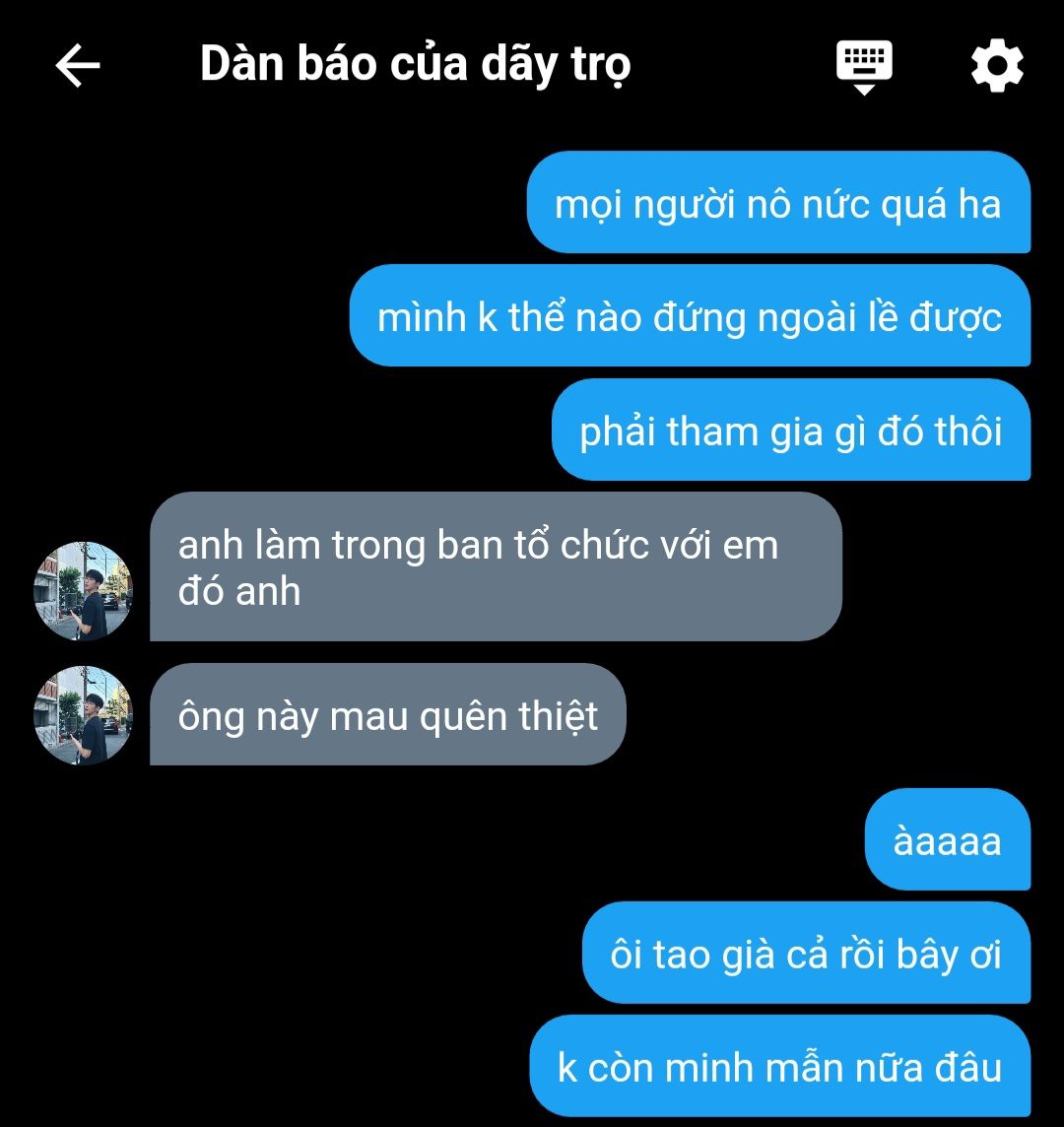1064x1127 pixels.
Task: Hide the keyboard with the keyboard icon
Action: [x=864, y=66]
